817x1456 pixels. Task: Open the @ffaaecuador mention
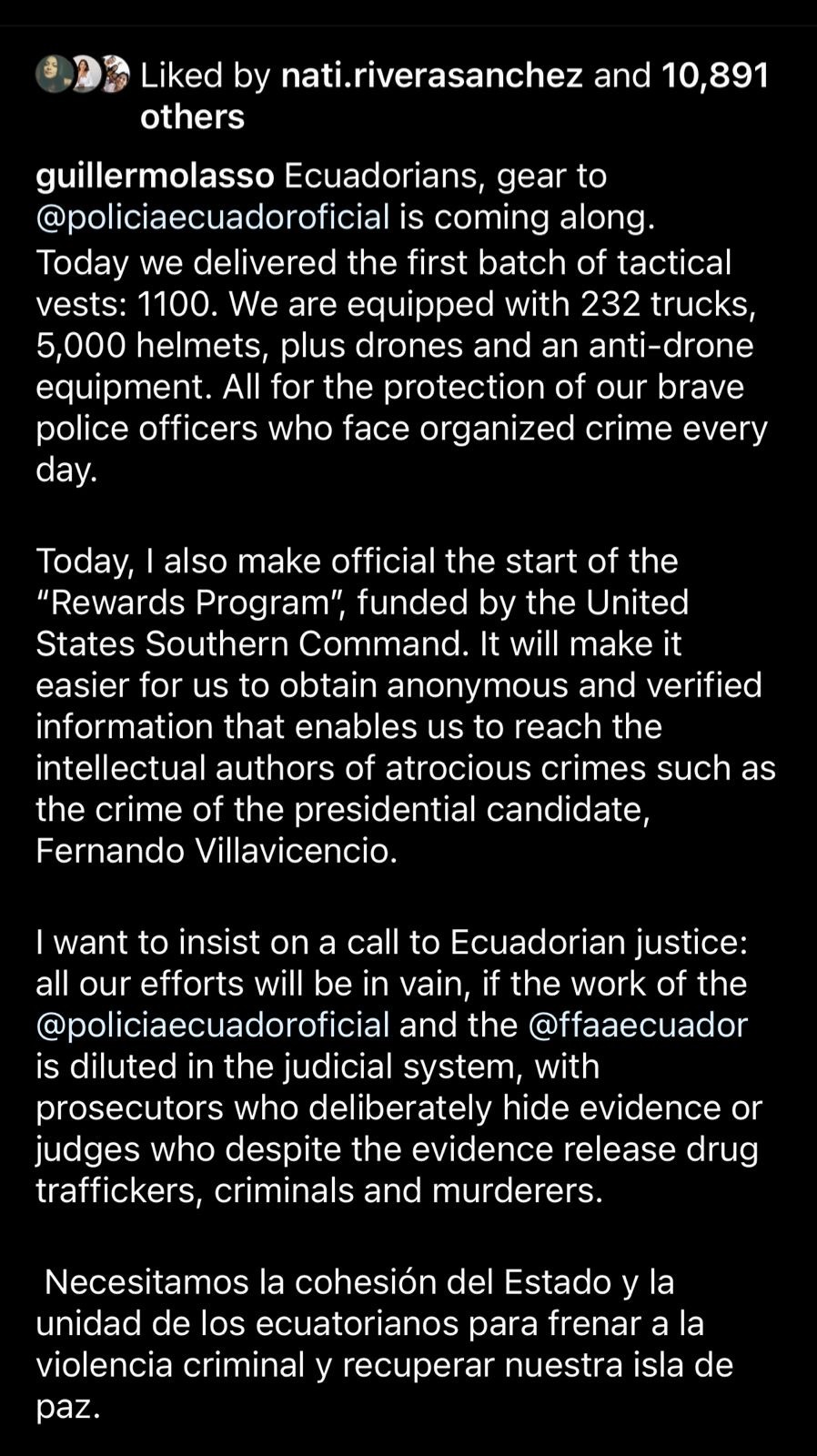[638, 1025]
